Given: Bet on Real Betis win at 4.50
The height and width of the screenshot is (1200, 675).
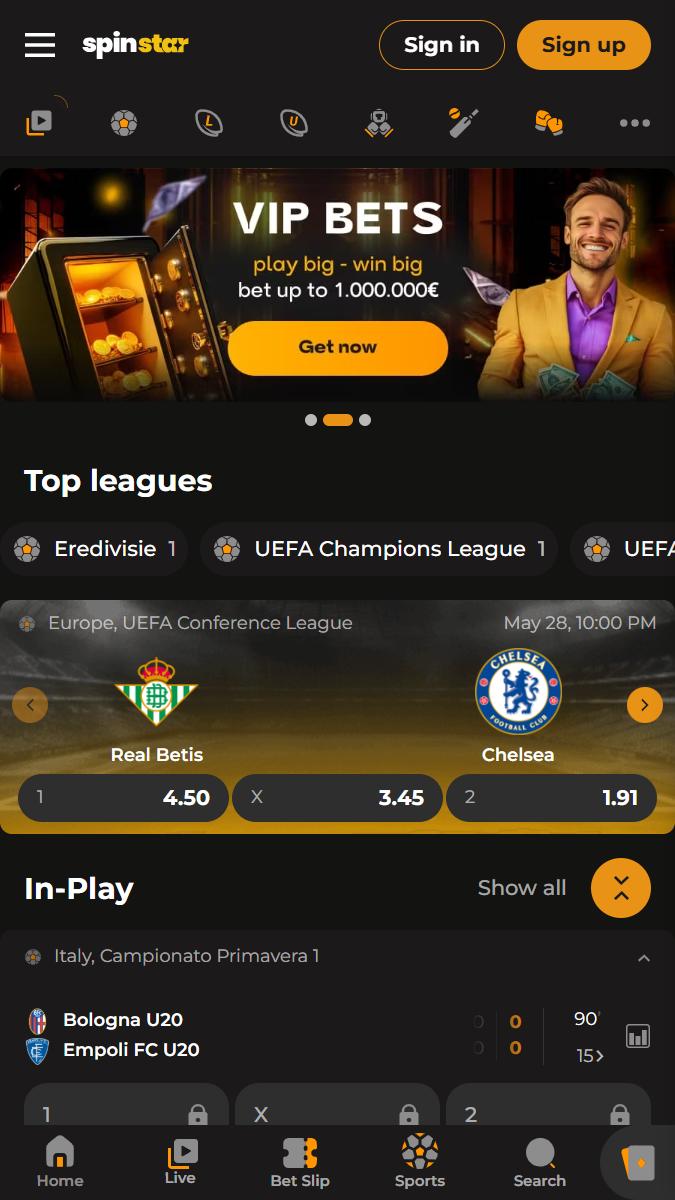Looking at the screenshot, I should (x=123, y=798).
